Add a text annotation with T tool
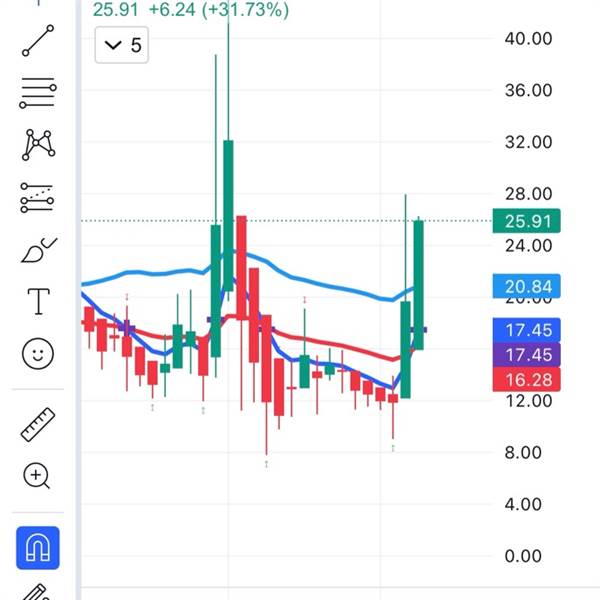Image resolution: width=600 pixels, height=600 pixels. [38, 301]
